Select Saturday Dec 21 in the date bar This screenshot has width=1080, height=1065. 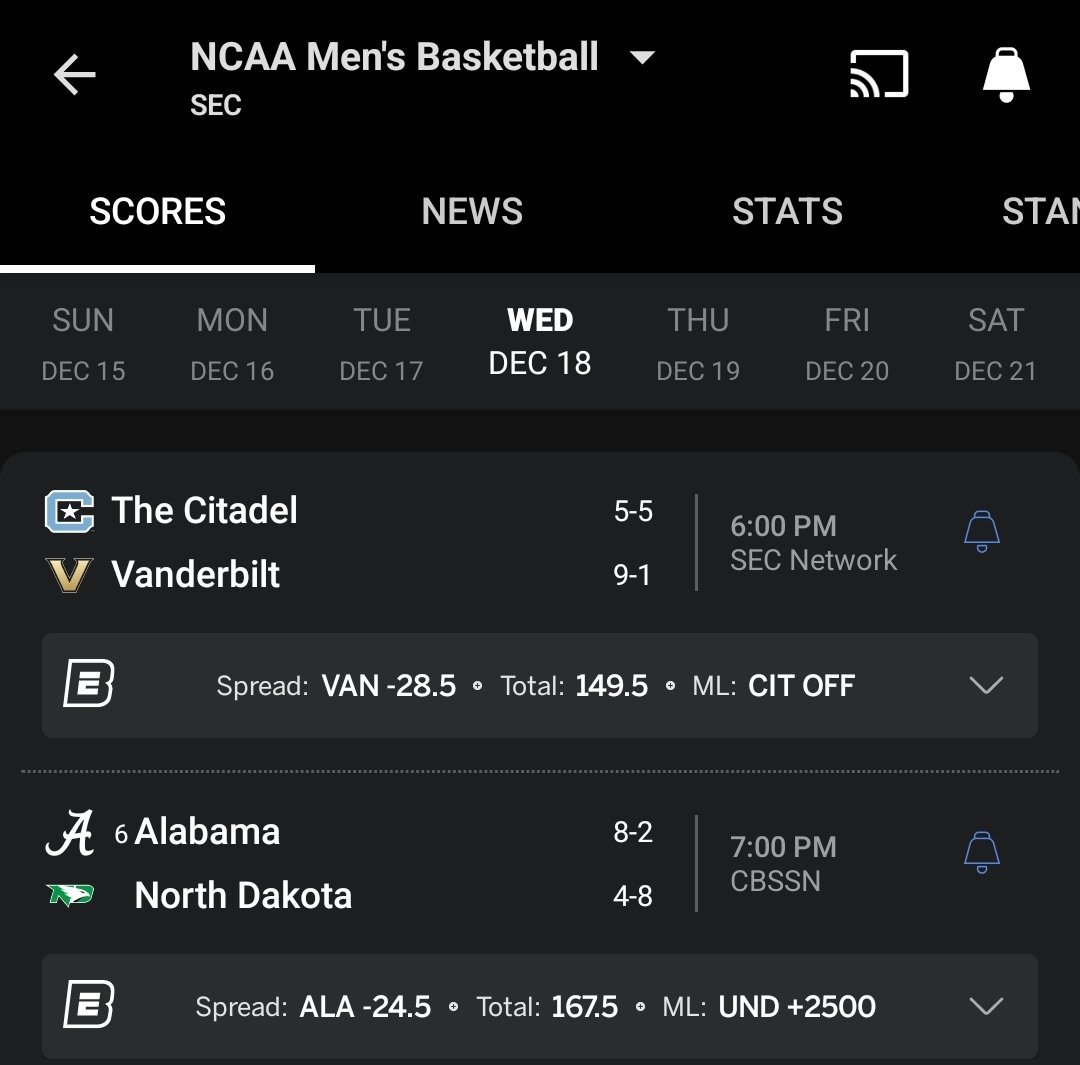click(x=996, y=344)
